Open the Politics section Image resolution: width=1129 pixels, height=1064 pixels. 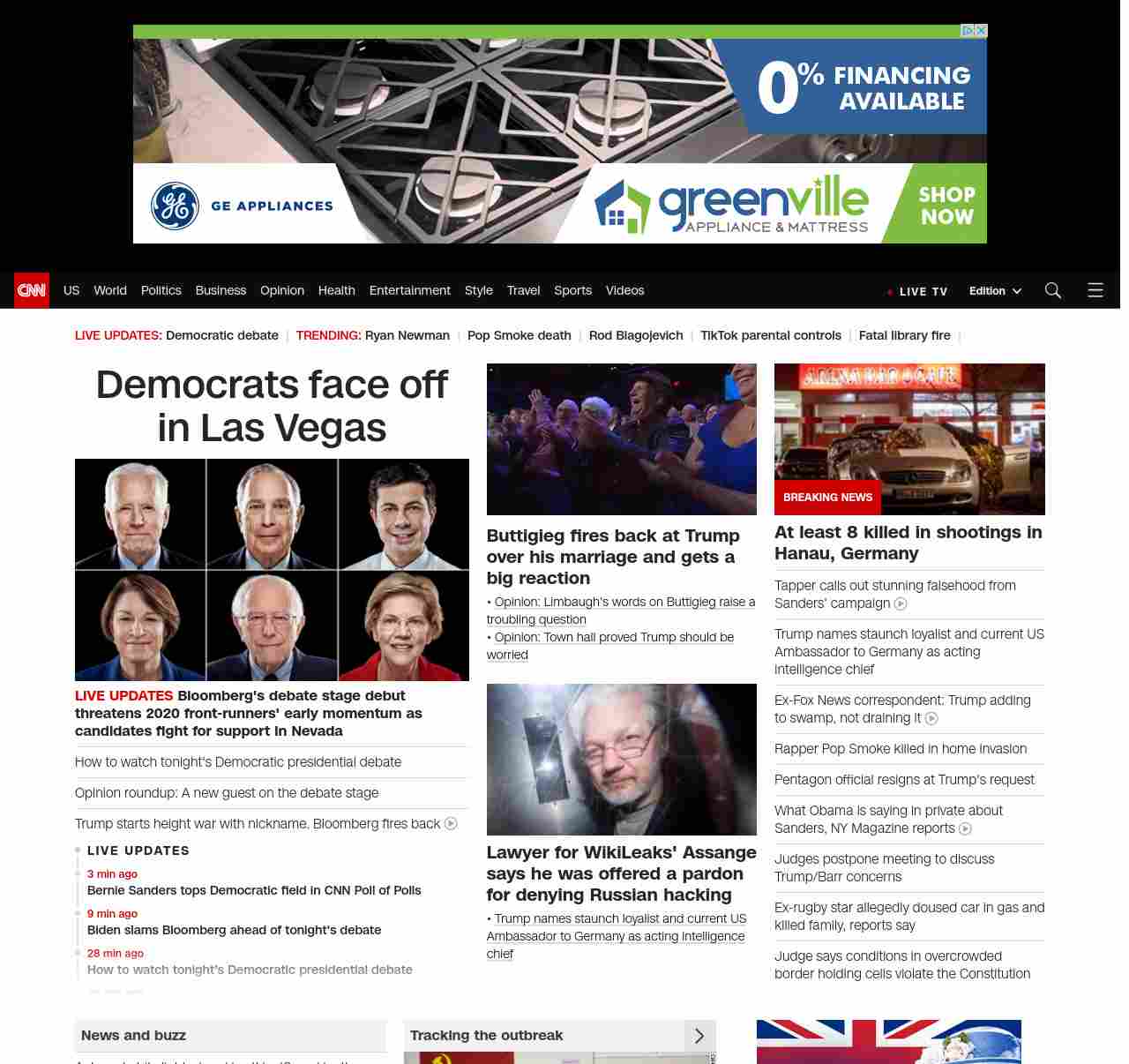click(x=161, y=290)
